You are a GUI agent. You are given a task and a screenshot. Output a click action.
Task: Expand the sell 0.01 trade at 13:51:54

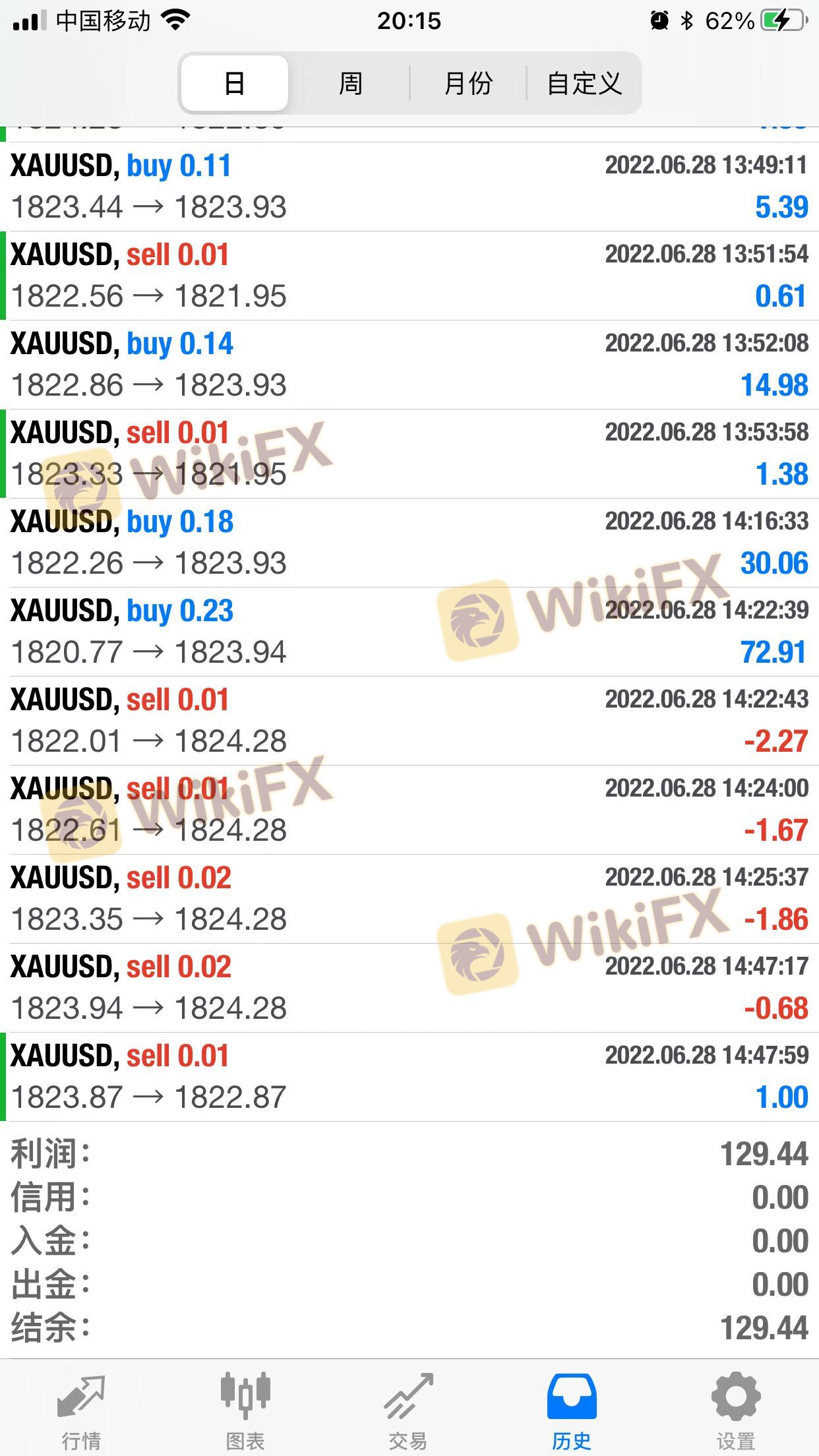tap(409, 276)
